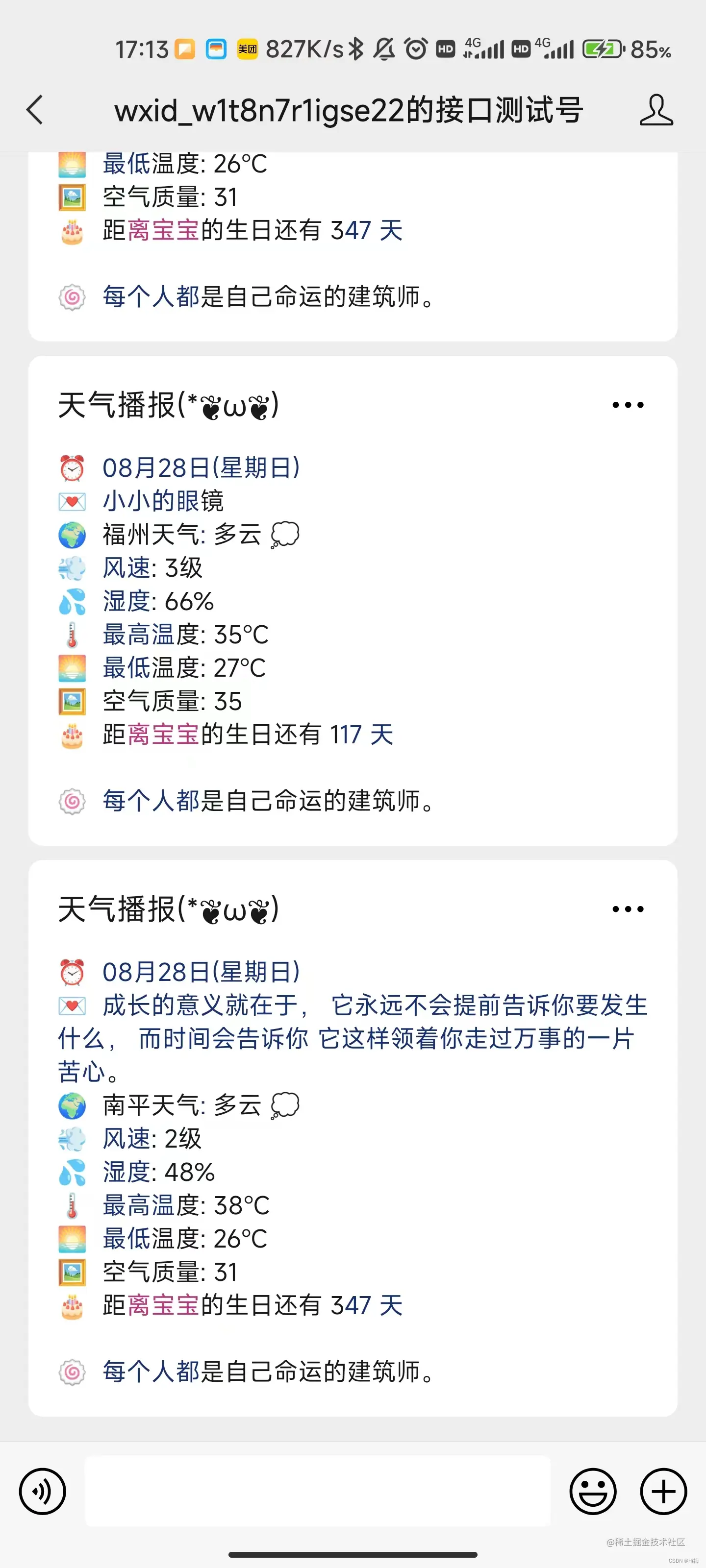
Task: Click the blue 347 天 countdown text
Action: click(x=364, y=1304)
